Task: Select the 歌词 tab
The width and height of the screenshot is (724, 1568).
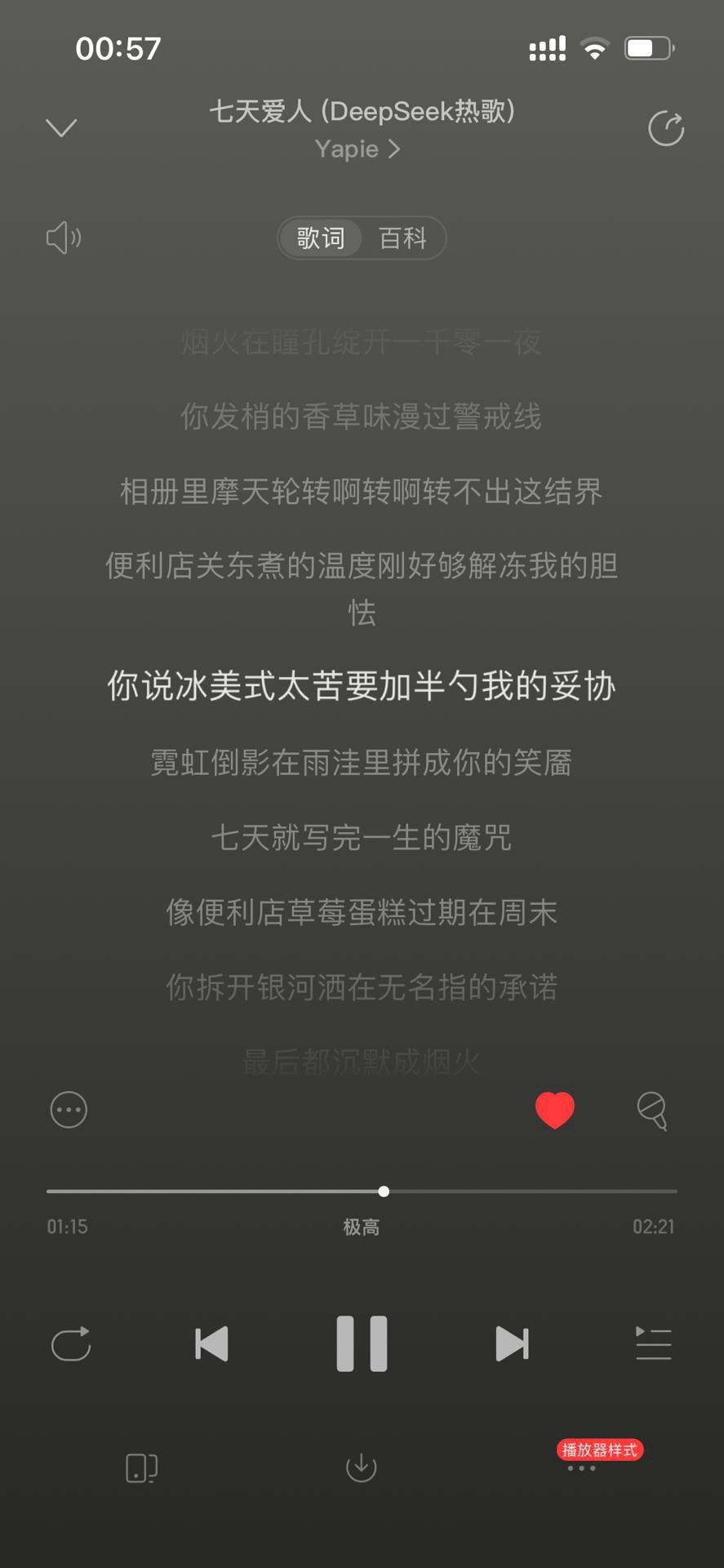Action: pyautogui.click(x=321, y=238)
